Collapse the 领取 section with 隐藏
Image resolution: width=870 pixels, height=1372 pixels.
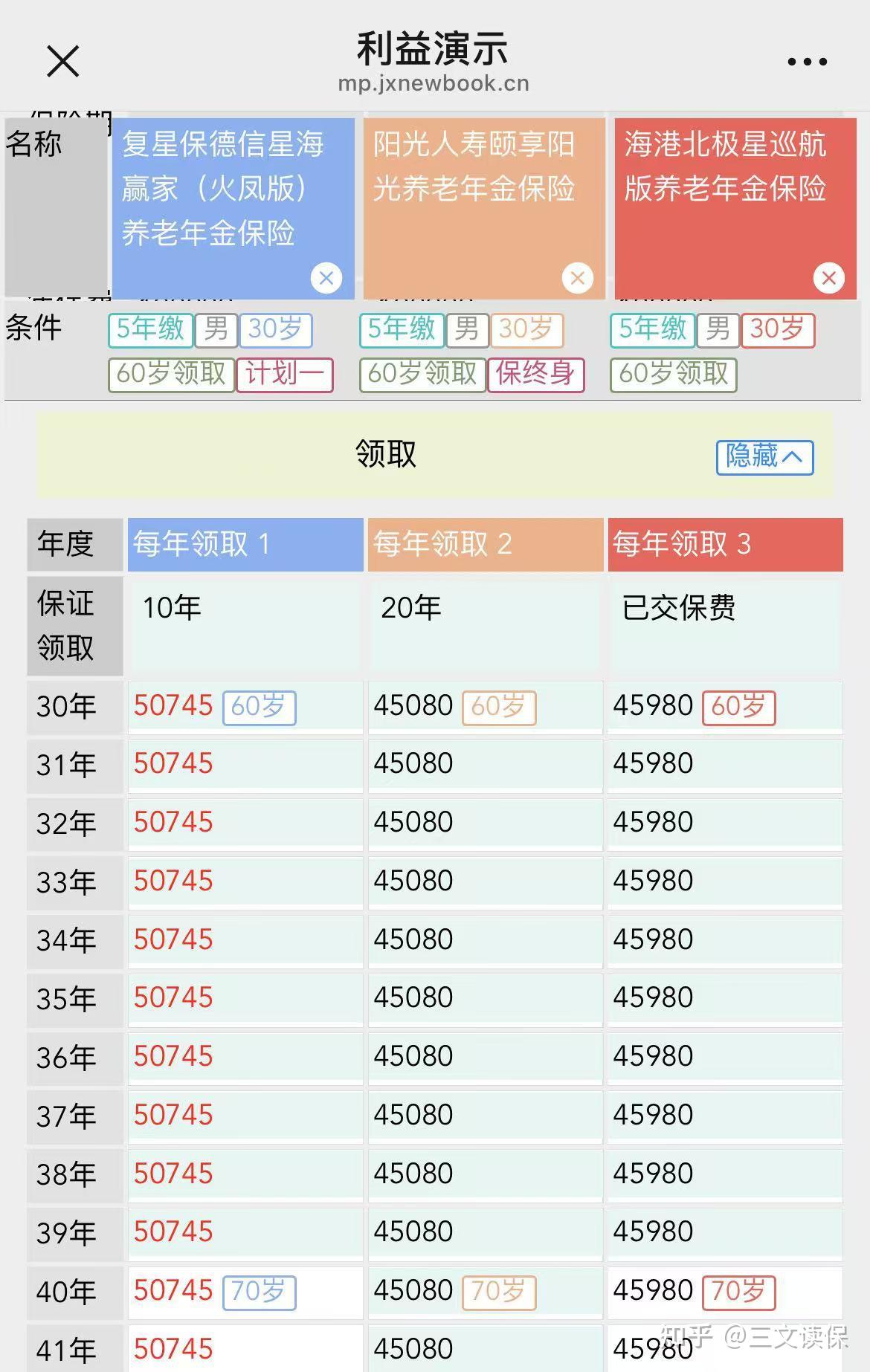coord(764,456)
